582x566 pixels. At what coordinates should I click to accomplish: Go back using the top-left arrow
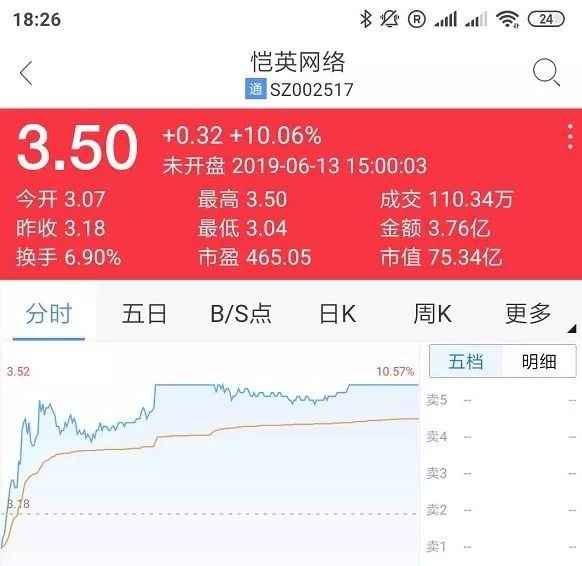coord(26,73)
